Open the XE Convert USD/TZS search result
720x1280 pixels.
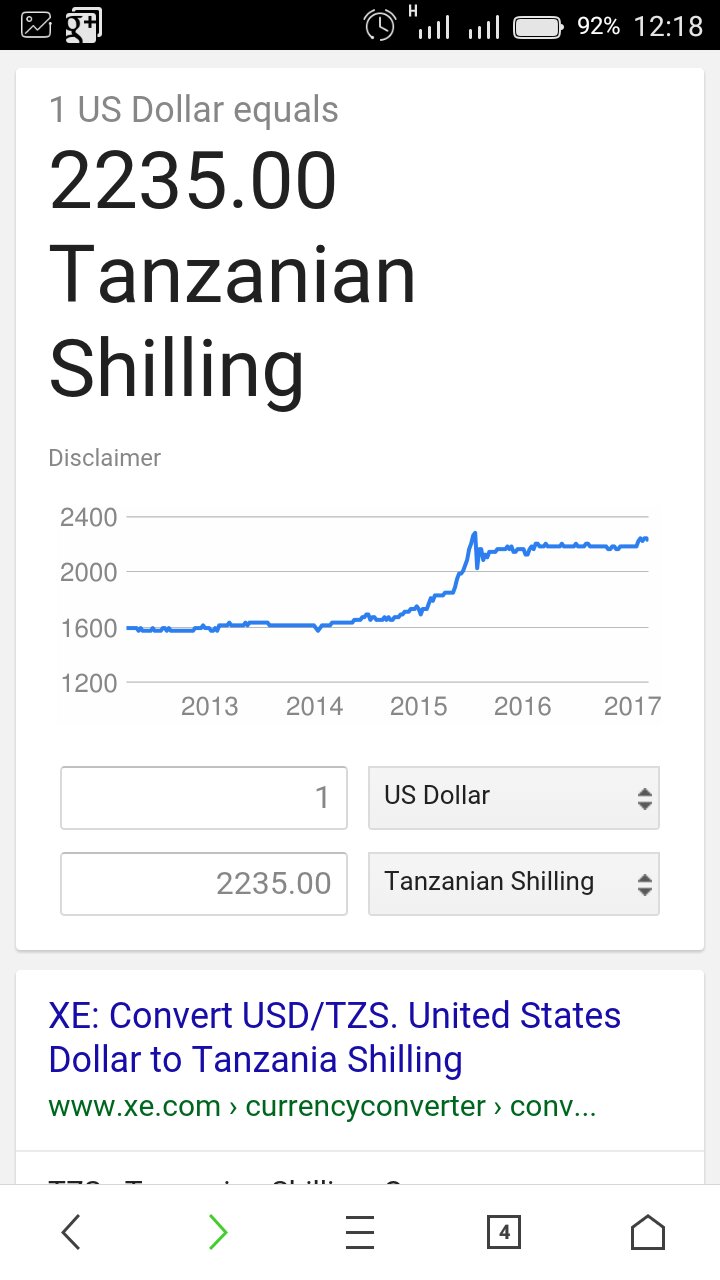coord(334,1037)
